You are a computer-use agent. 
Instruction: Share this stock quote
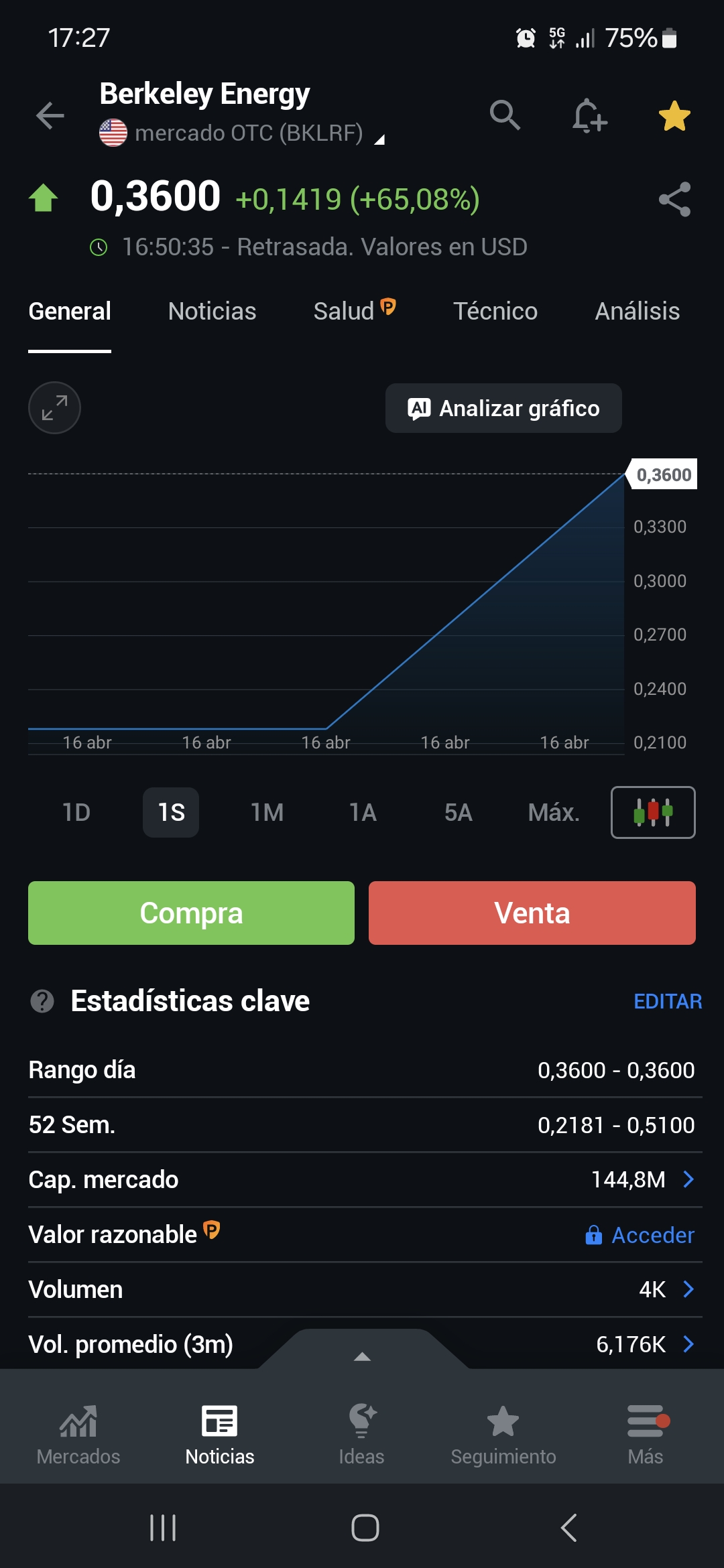point(674,199)
